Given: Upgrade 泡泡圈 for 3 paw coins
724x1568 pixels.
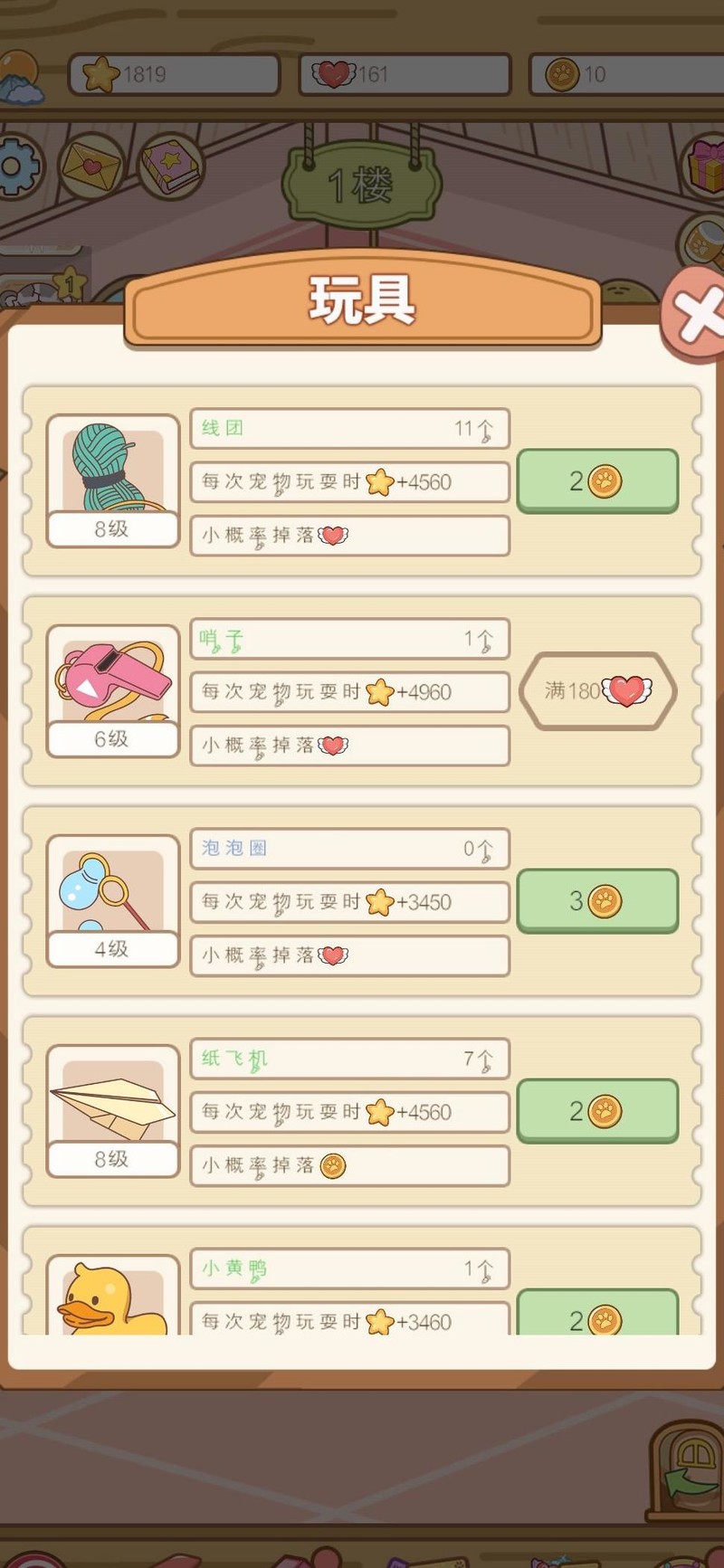Looking at the screenshot, I should click(597, 900).
